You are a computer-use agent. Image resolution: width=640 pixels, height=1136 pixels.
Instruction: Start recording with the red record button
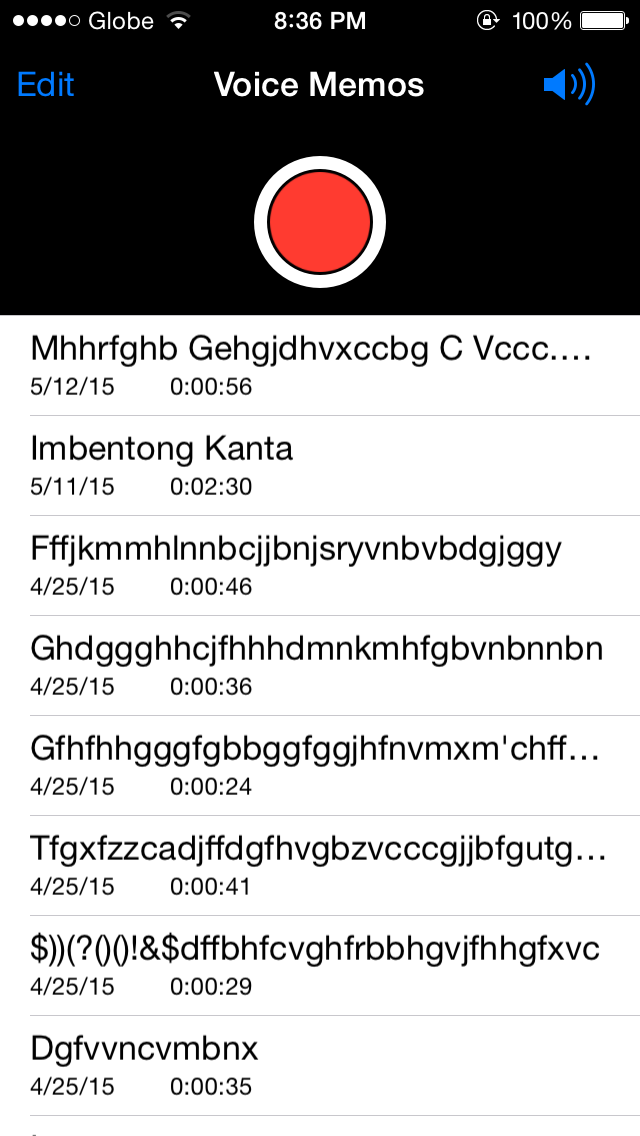pos(320,221)
